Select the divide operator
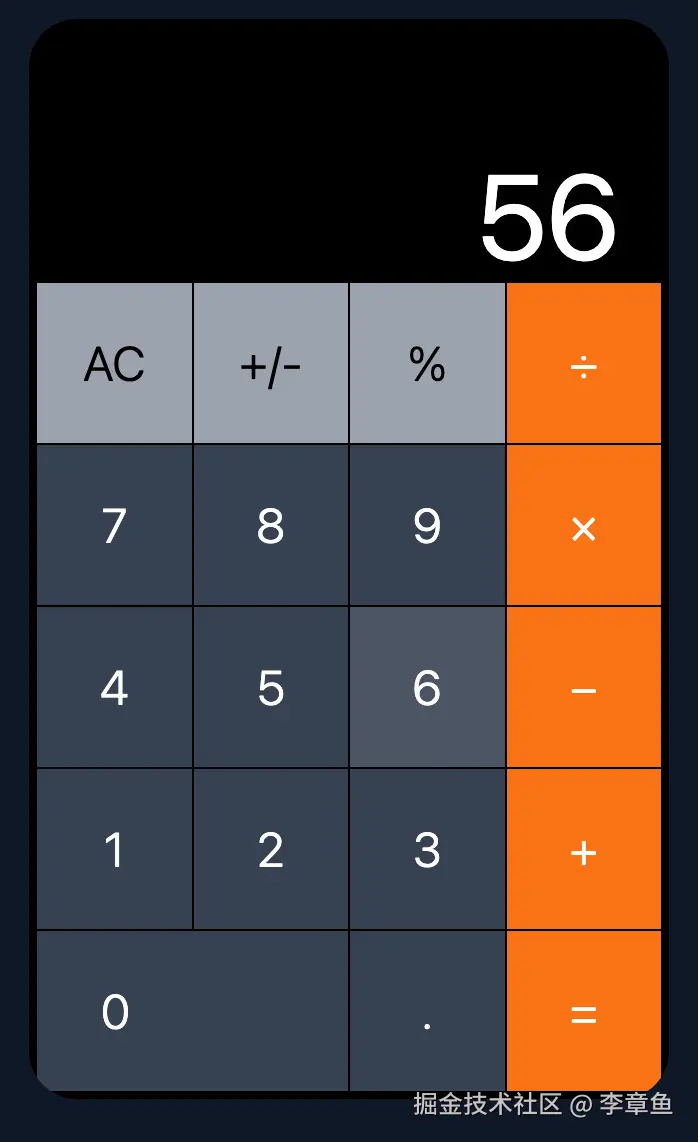 [x=584, y=363]
